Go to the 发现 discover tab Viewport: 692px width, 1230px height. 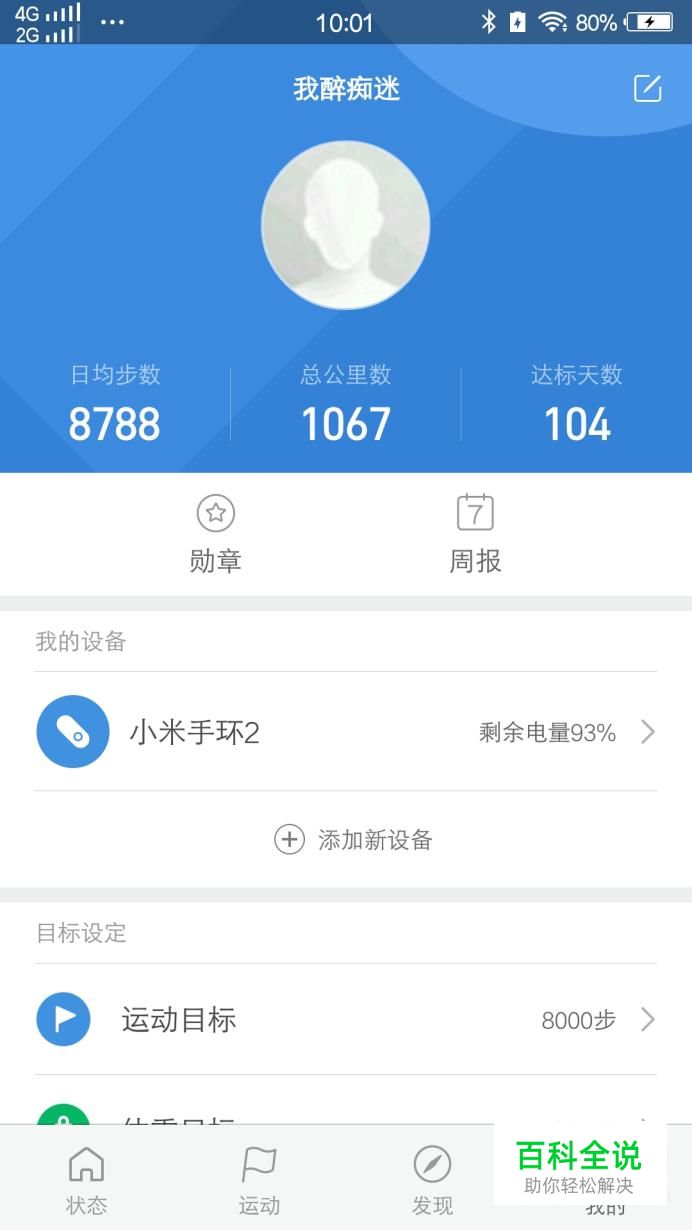(432, 1180)
